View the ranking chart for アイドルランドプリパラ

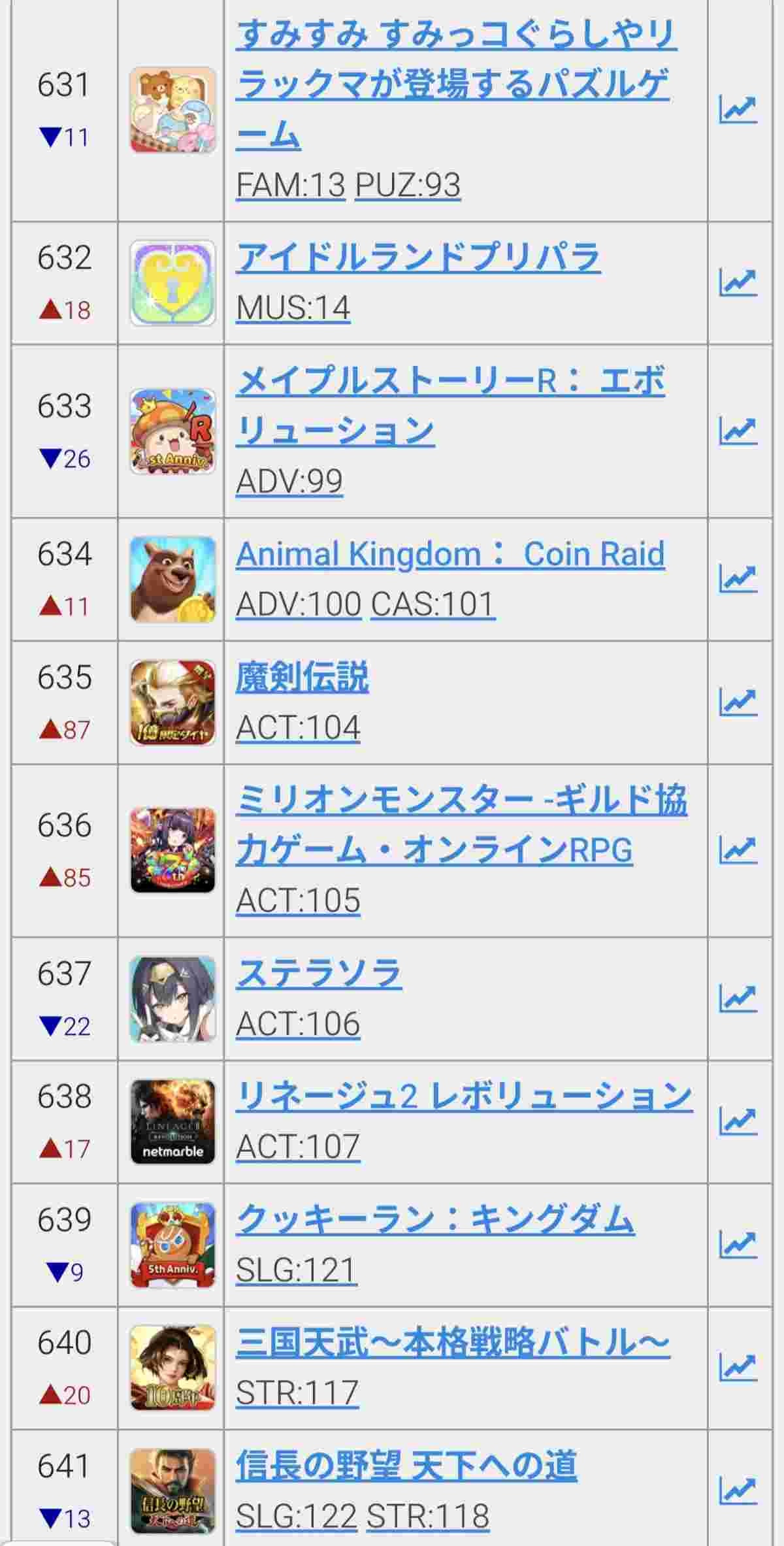tap(738, 282)
